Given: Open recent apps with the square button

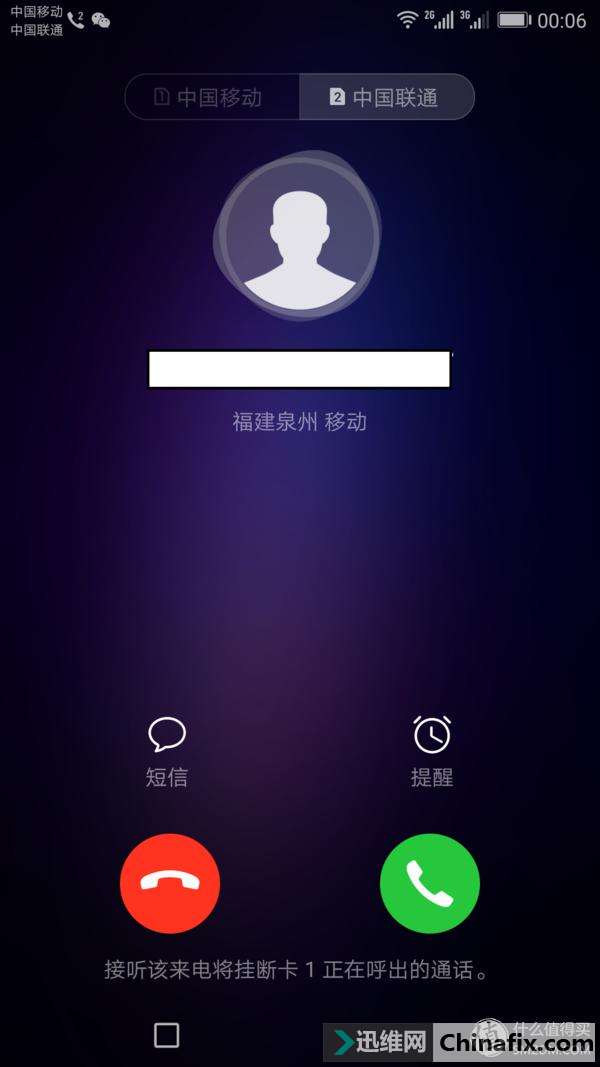Looking at the screenshot, I should (167, 1035).
